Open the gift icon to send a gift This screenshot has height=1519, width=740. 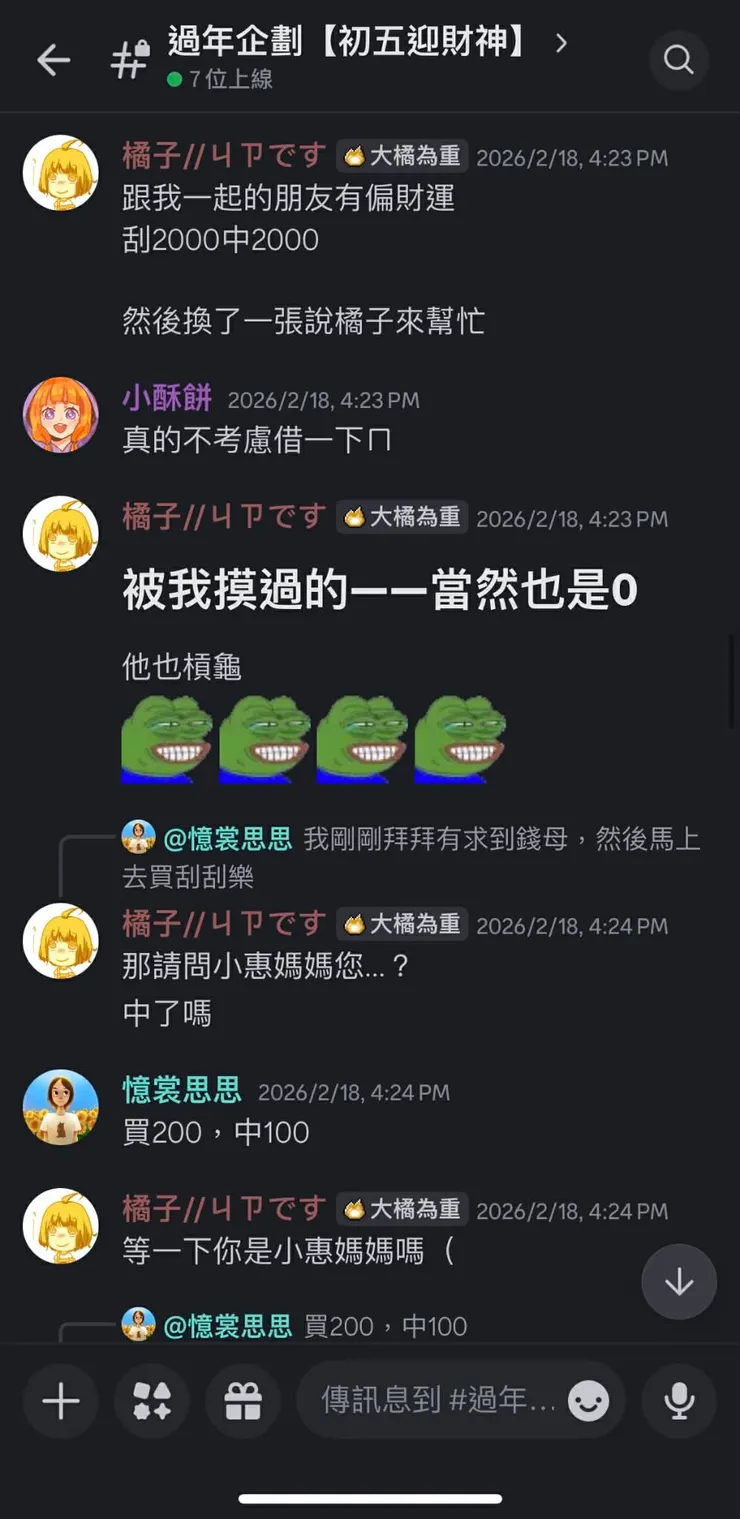tap(242, 1401)
